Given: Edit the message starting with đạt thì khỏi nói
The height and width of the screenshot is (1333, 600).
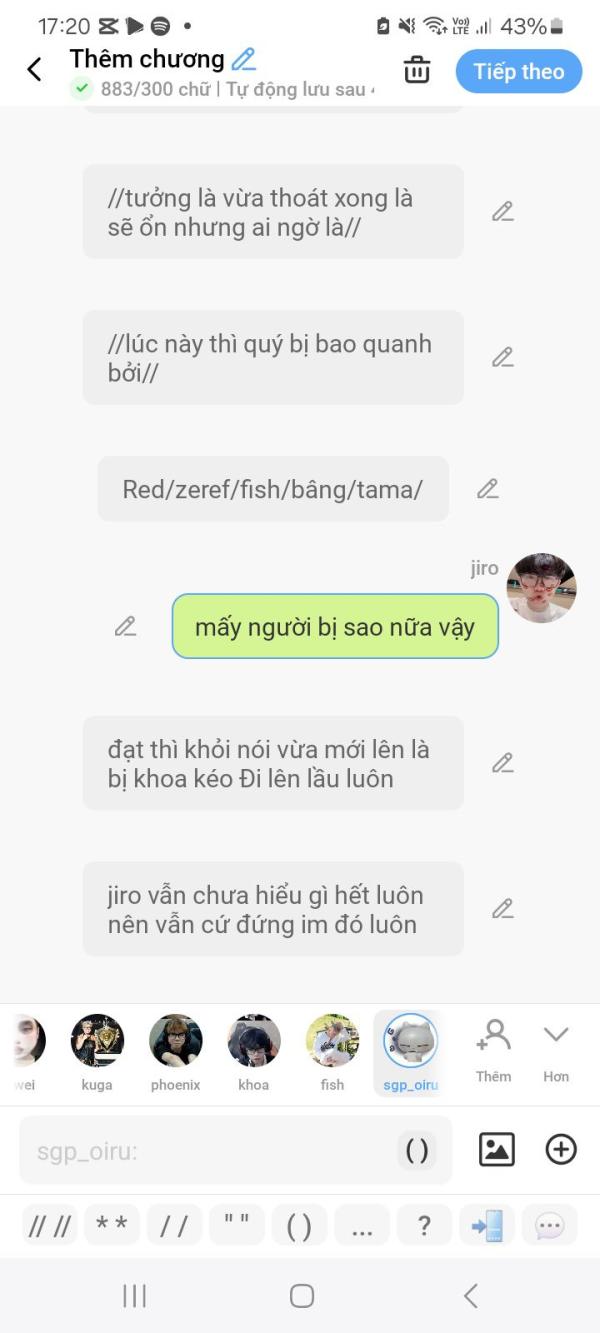Looking at the screenshot, I should pos(502,763).
